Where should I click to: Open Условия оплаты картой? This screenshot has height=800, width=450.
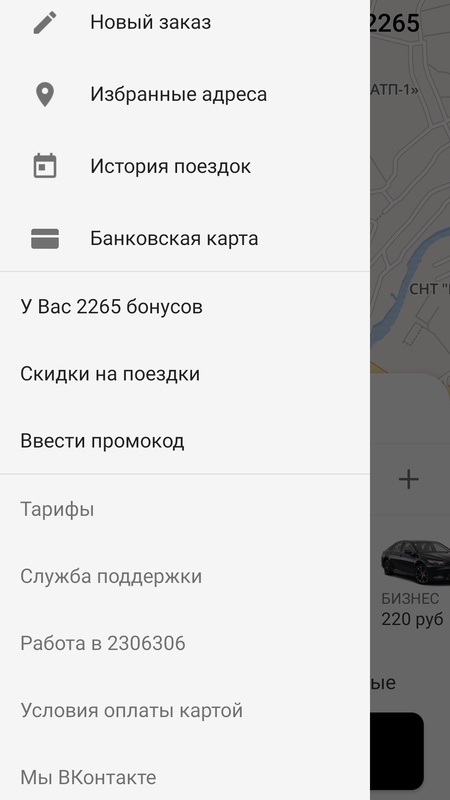coord(185,710)
